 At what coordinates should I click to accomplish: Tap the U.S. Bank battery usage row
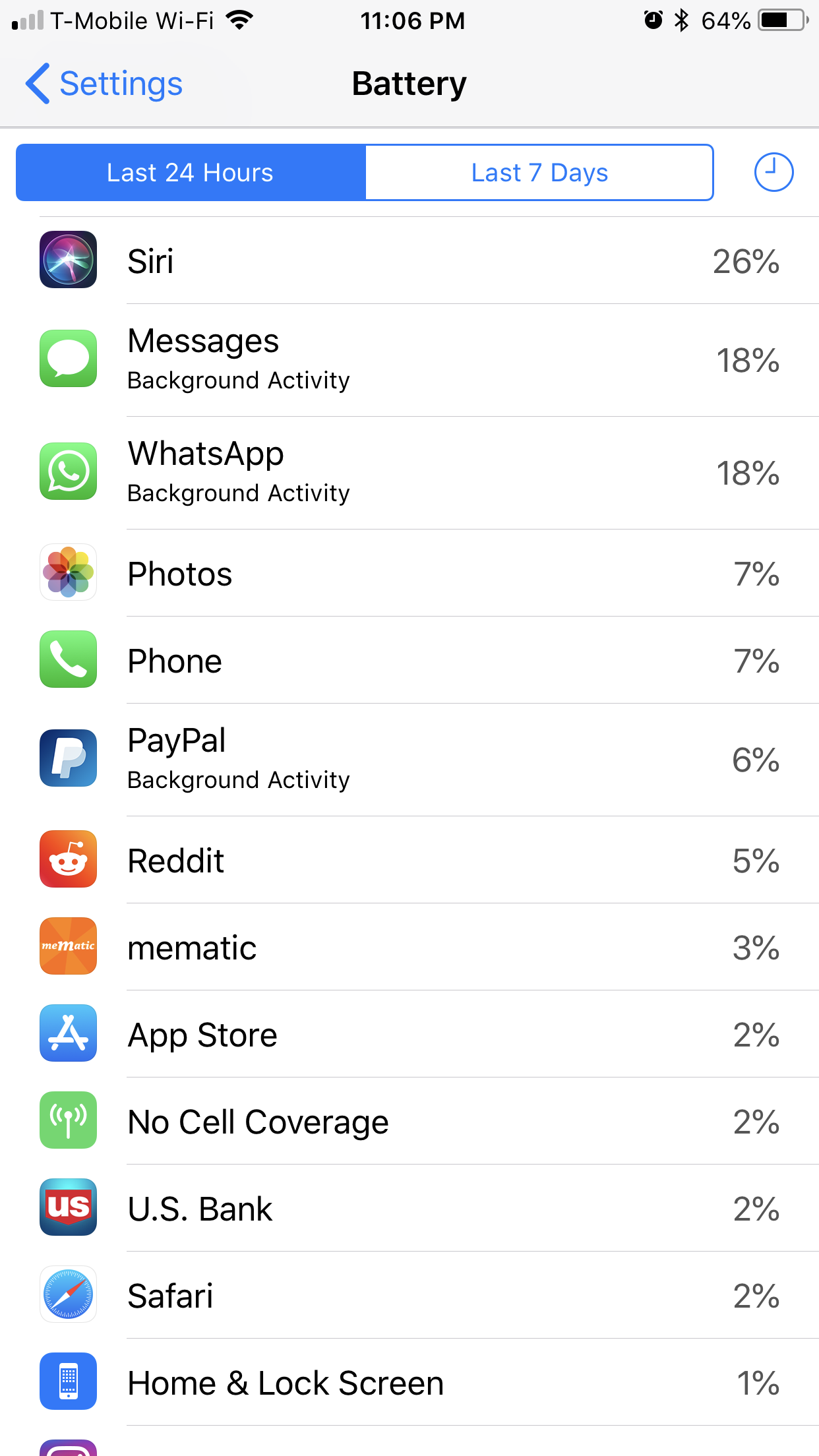click(409, 1208)
